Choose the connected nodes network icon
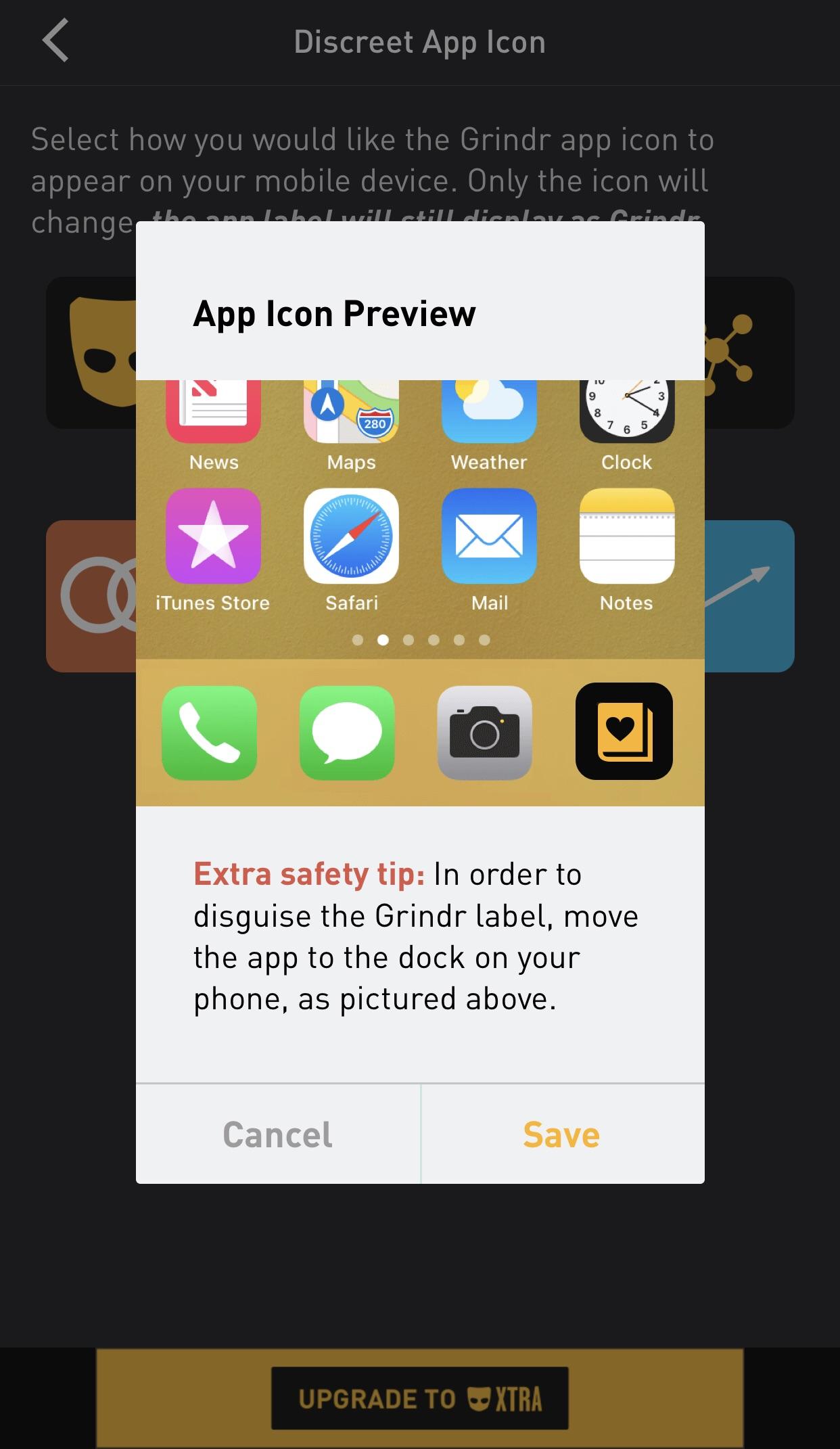 click(749, 352)
